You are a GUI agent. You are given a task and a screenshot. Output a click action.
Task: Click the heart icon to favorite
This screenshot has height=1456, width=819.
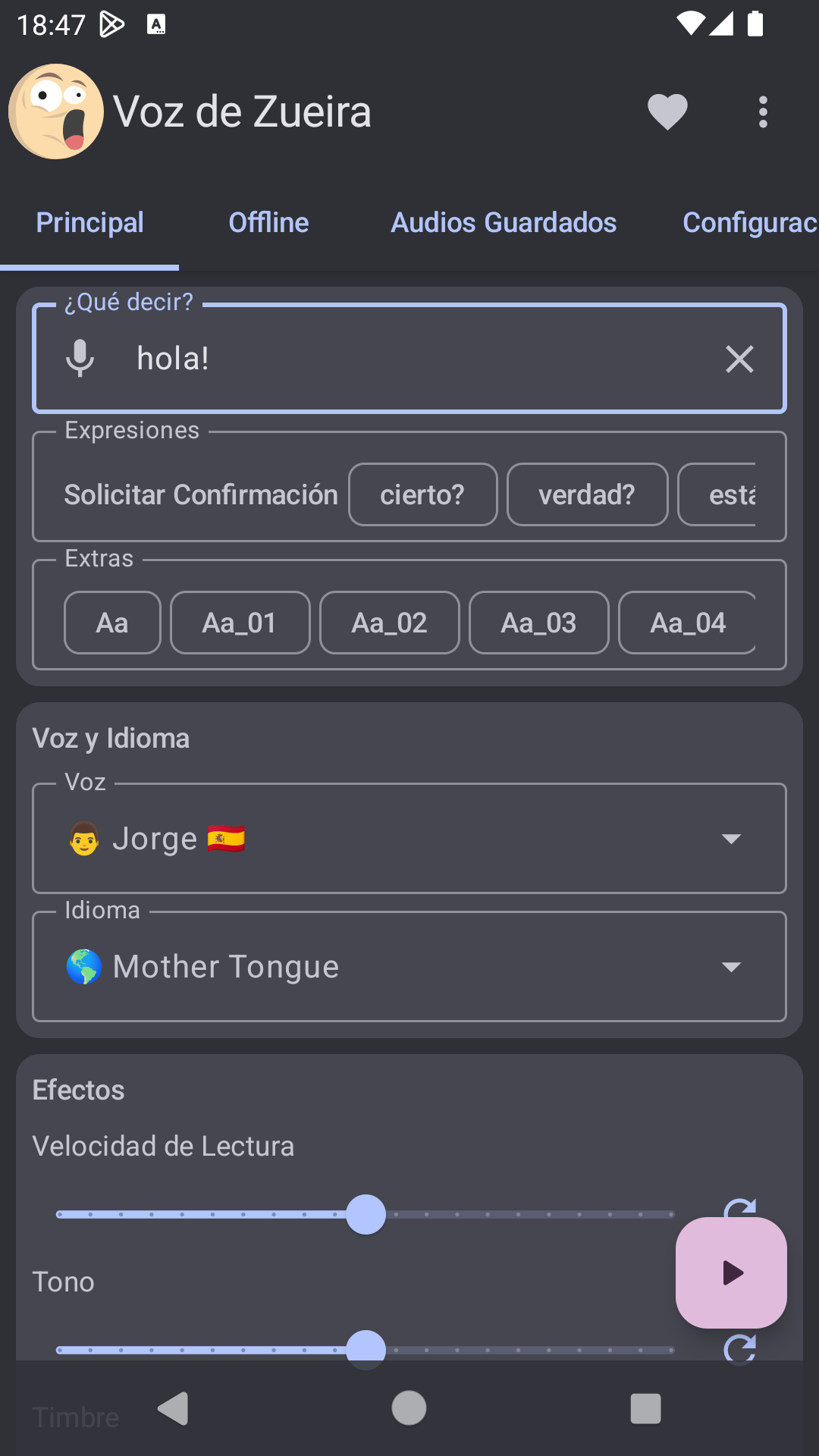click(x=666, y=111)
